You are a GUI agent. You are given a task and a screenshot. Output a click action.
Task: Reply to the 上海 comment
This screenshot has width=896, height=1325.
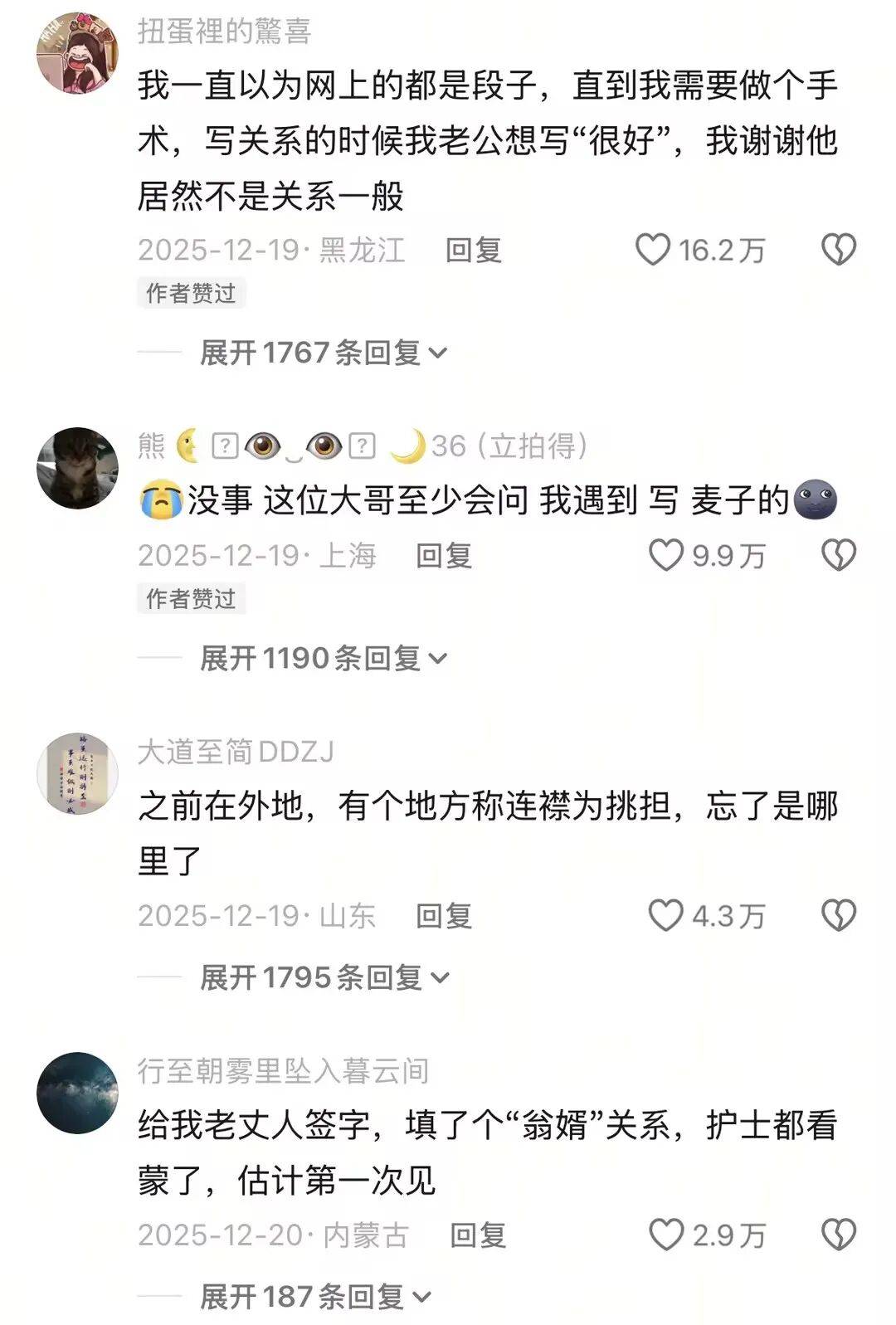444,555
